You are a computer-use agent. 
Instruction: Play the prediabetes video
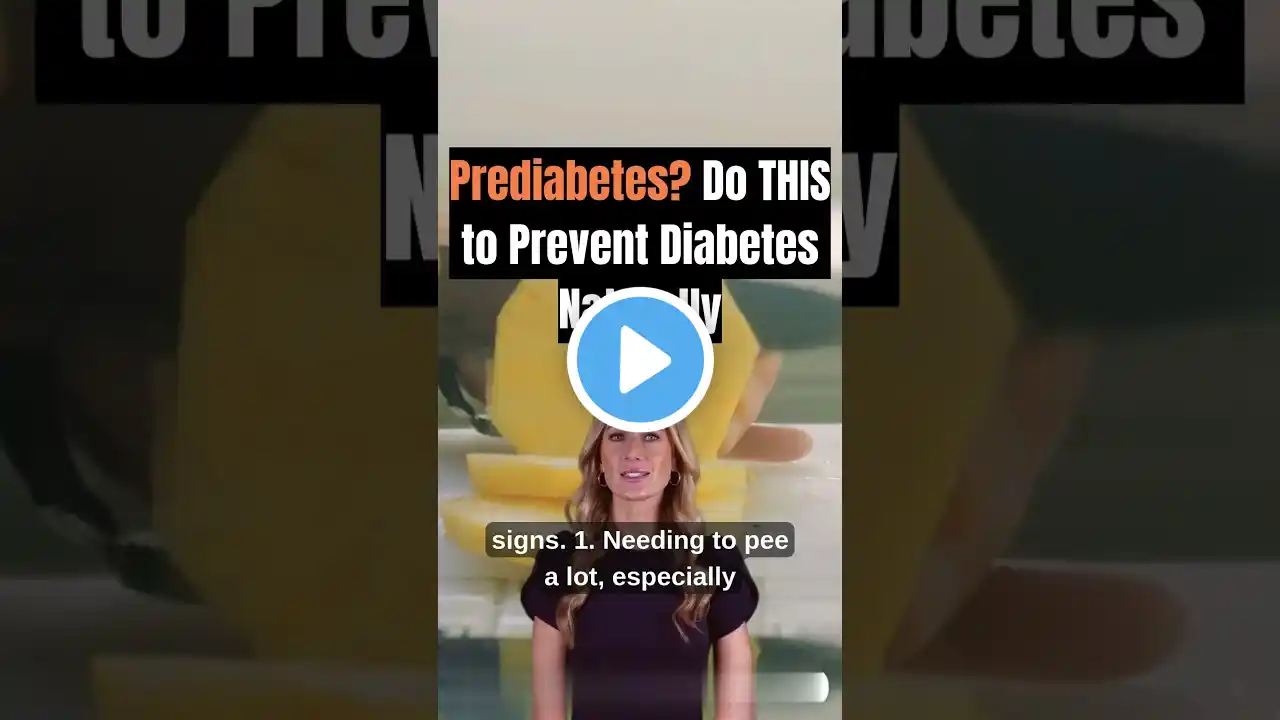(640, 360)
